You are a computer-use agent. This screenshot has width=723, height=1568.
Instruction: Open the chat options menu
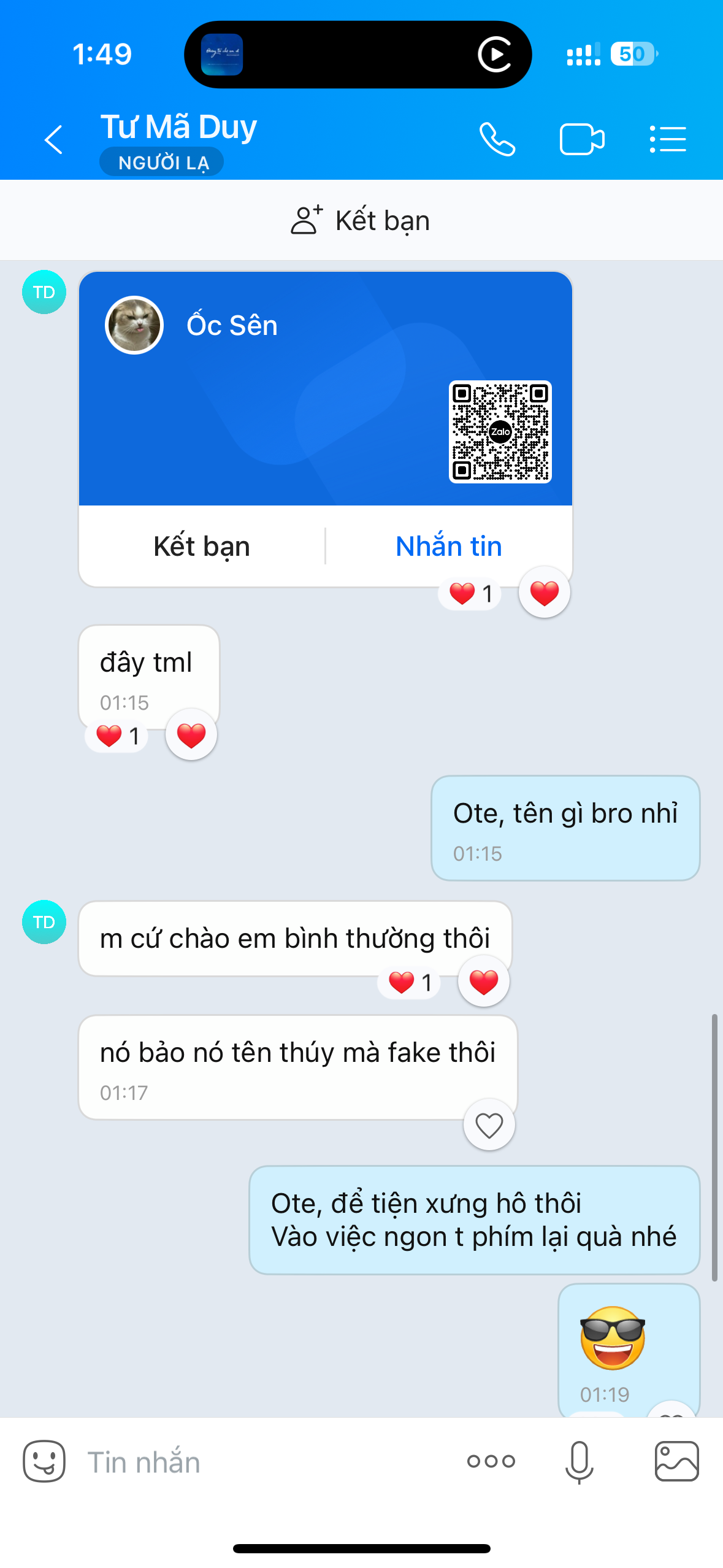click(x=667, y=140)
